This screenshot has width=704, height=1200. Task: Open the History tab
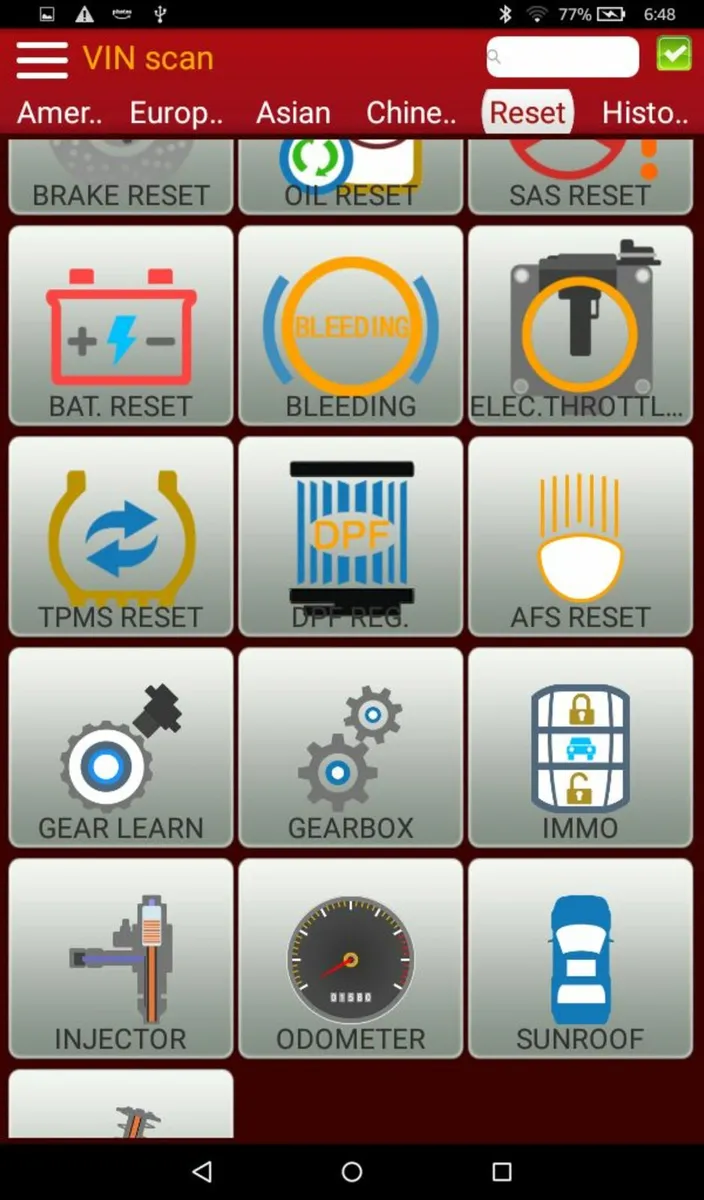644,113
